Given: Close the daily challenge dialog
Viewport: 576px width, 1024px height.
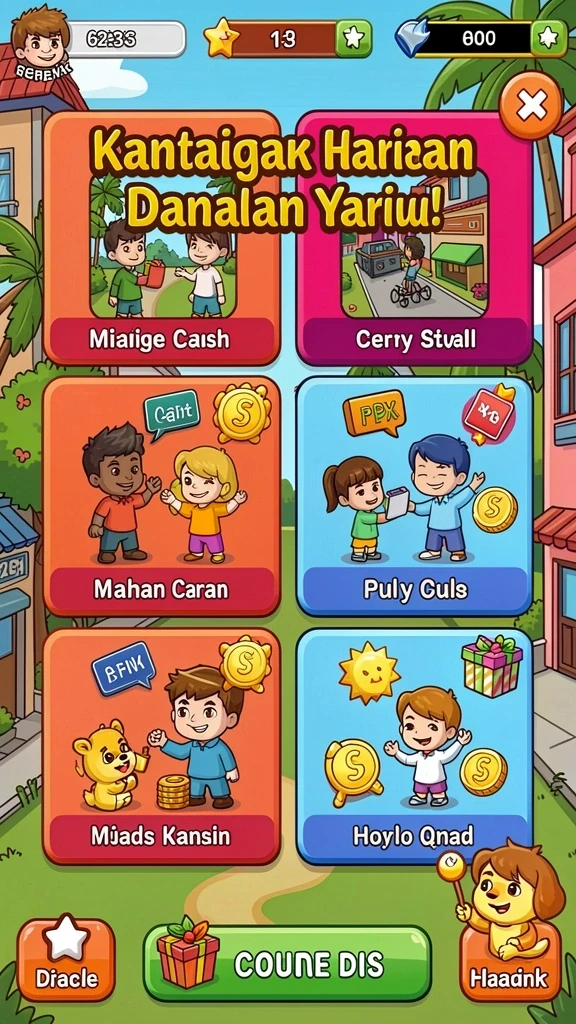Looking at the screenshot, I should pos(531,105).
